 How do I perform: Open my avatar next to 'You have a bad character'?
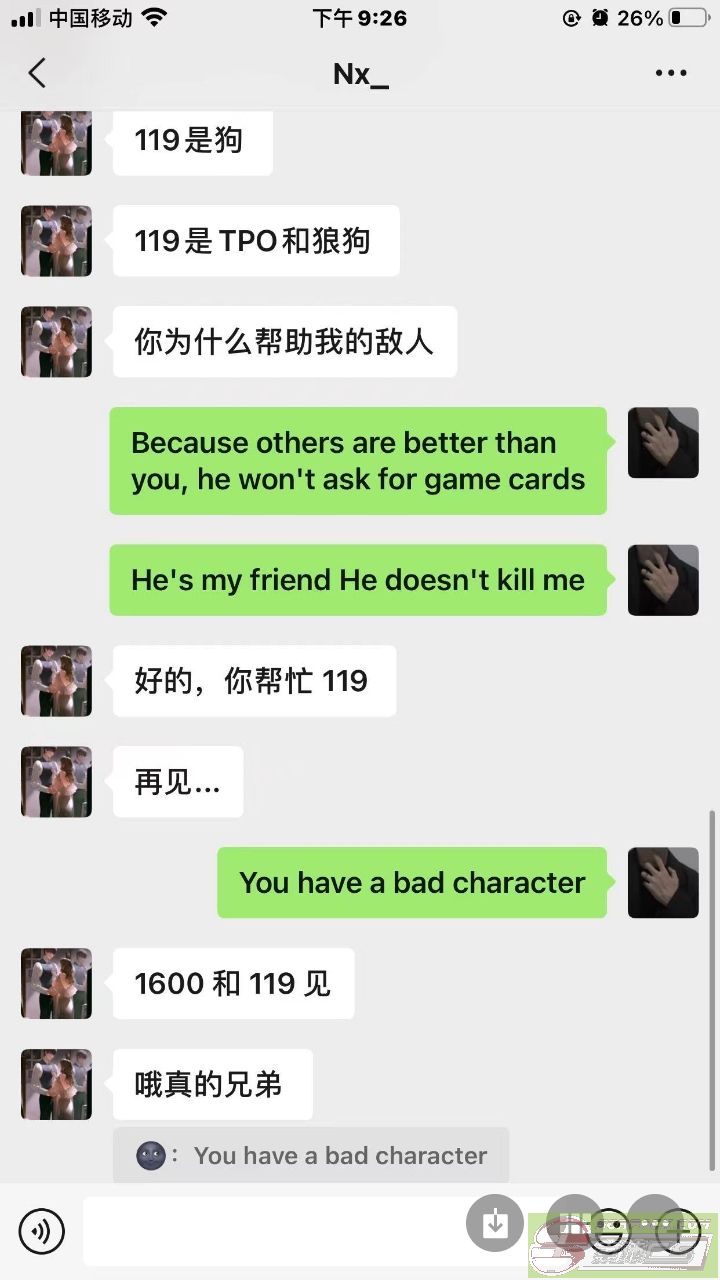point(663,883)
